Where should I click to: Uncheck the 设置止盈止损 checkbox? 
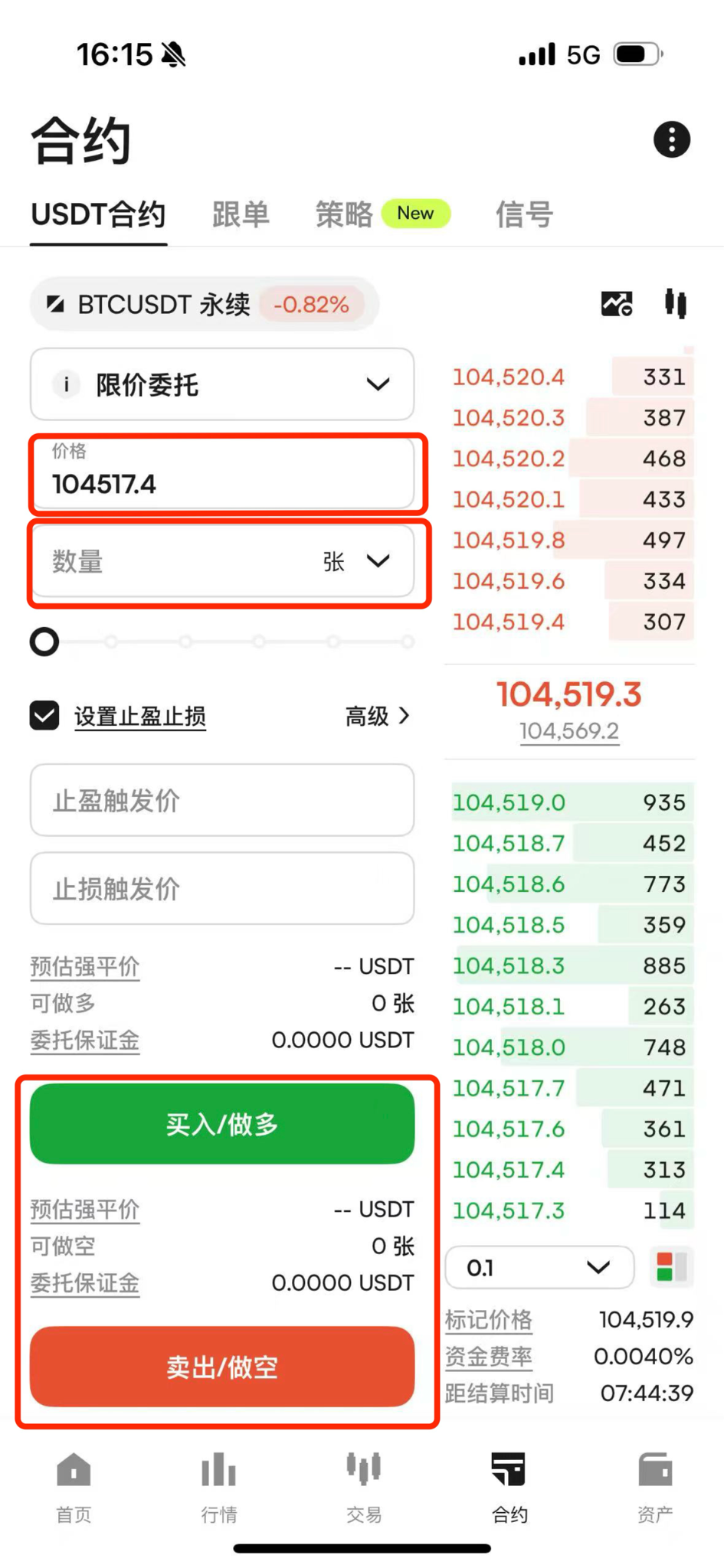(x=44, y=716)
